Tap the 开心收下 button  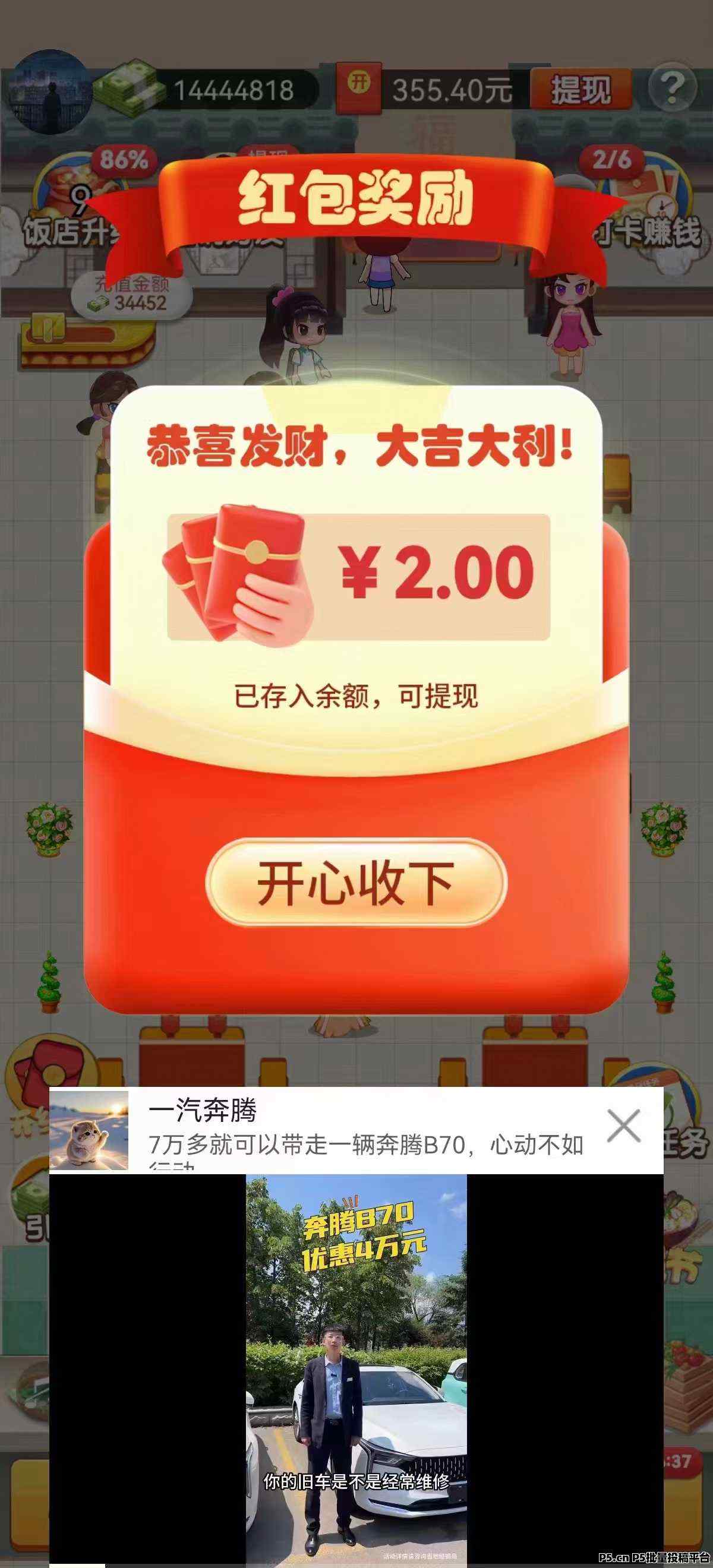coord(356,882)
